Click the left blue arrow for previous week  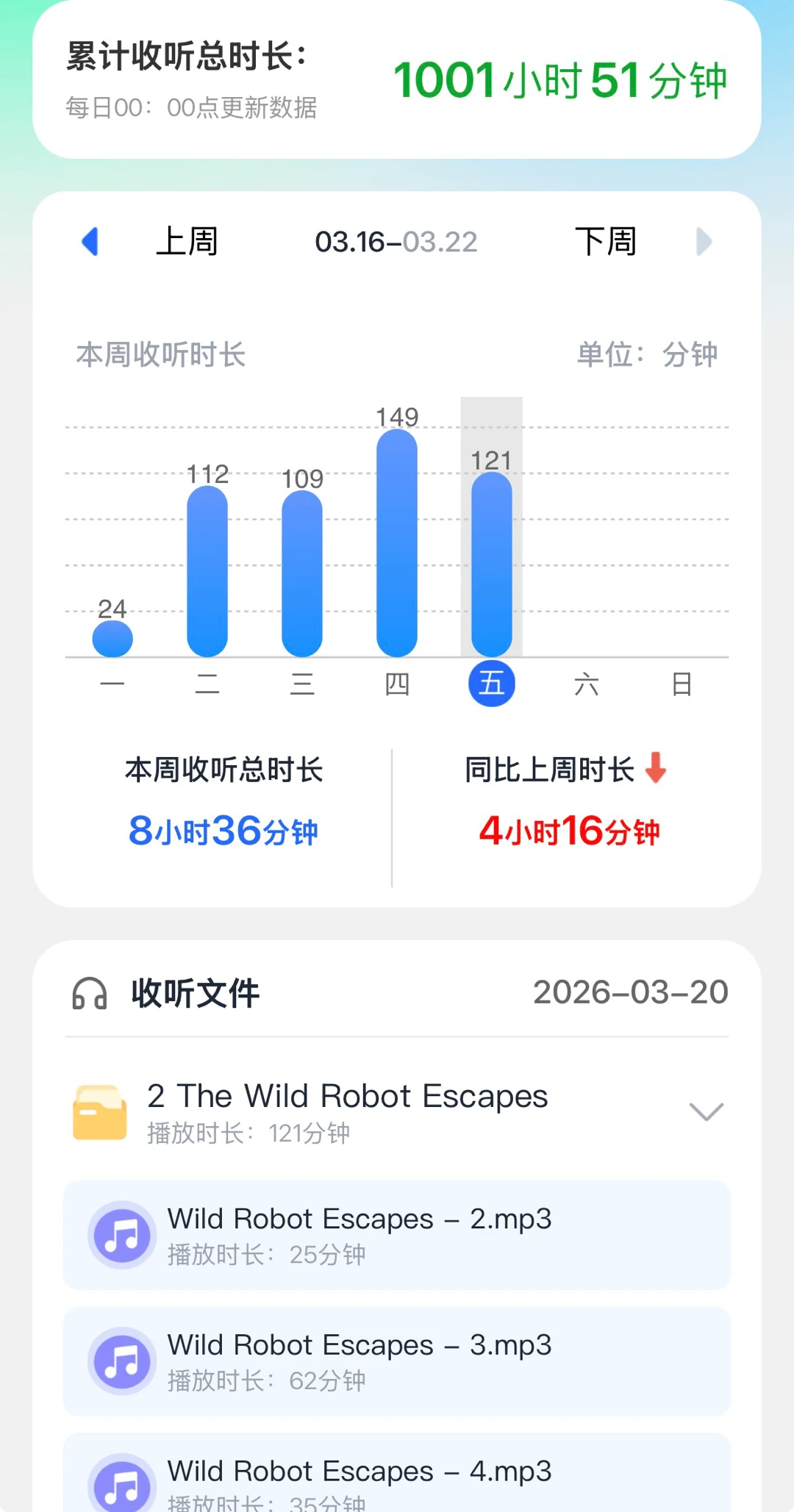90,241
